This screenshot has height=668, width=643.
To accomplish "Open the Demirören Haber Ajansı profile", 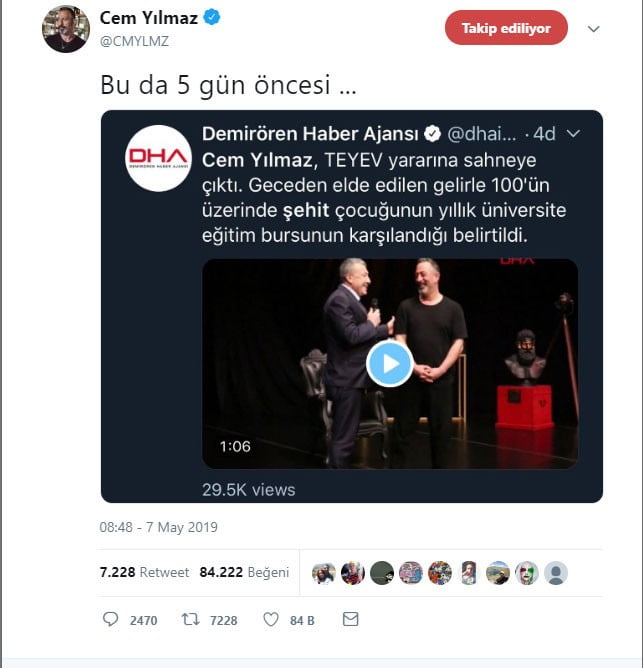I will (x=310, y=133).
